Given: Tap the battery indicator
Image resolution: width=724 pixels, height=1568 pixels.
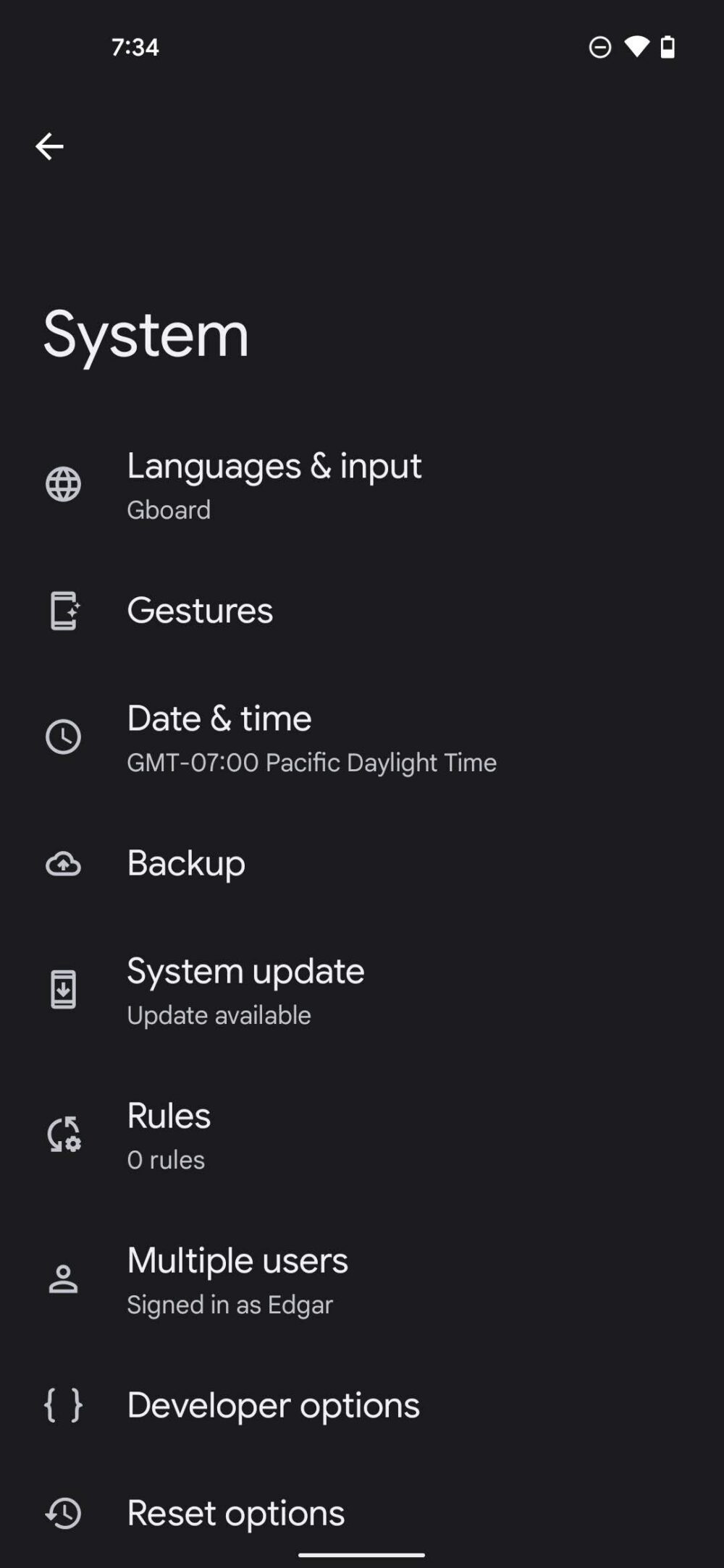Looking at the screenshot, I should tap(668, 47).
